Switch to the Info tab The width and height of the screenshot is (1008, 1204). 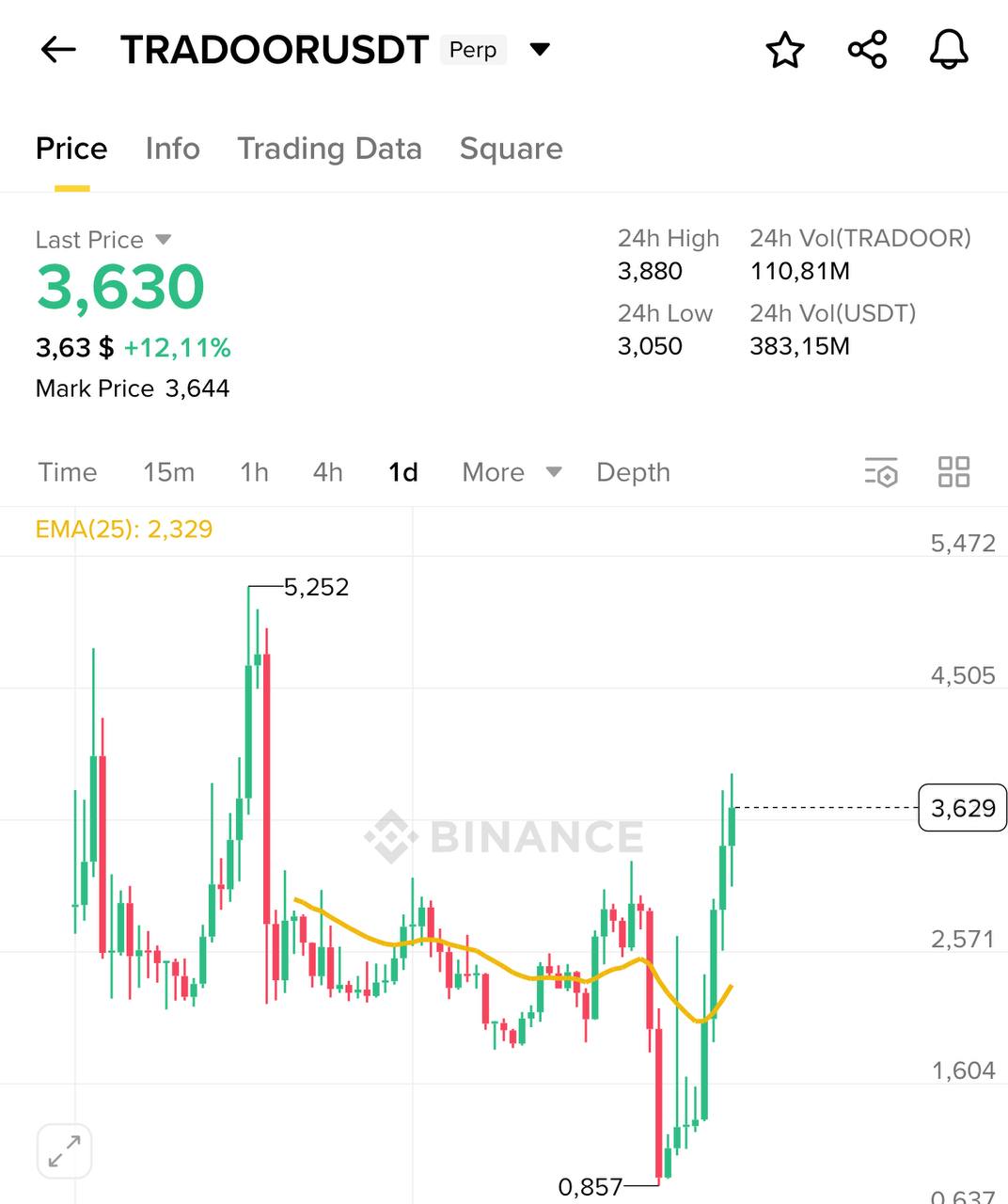(172, 149)
